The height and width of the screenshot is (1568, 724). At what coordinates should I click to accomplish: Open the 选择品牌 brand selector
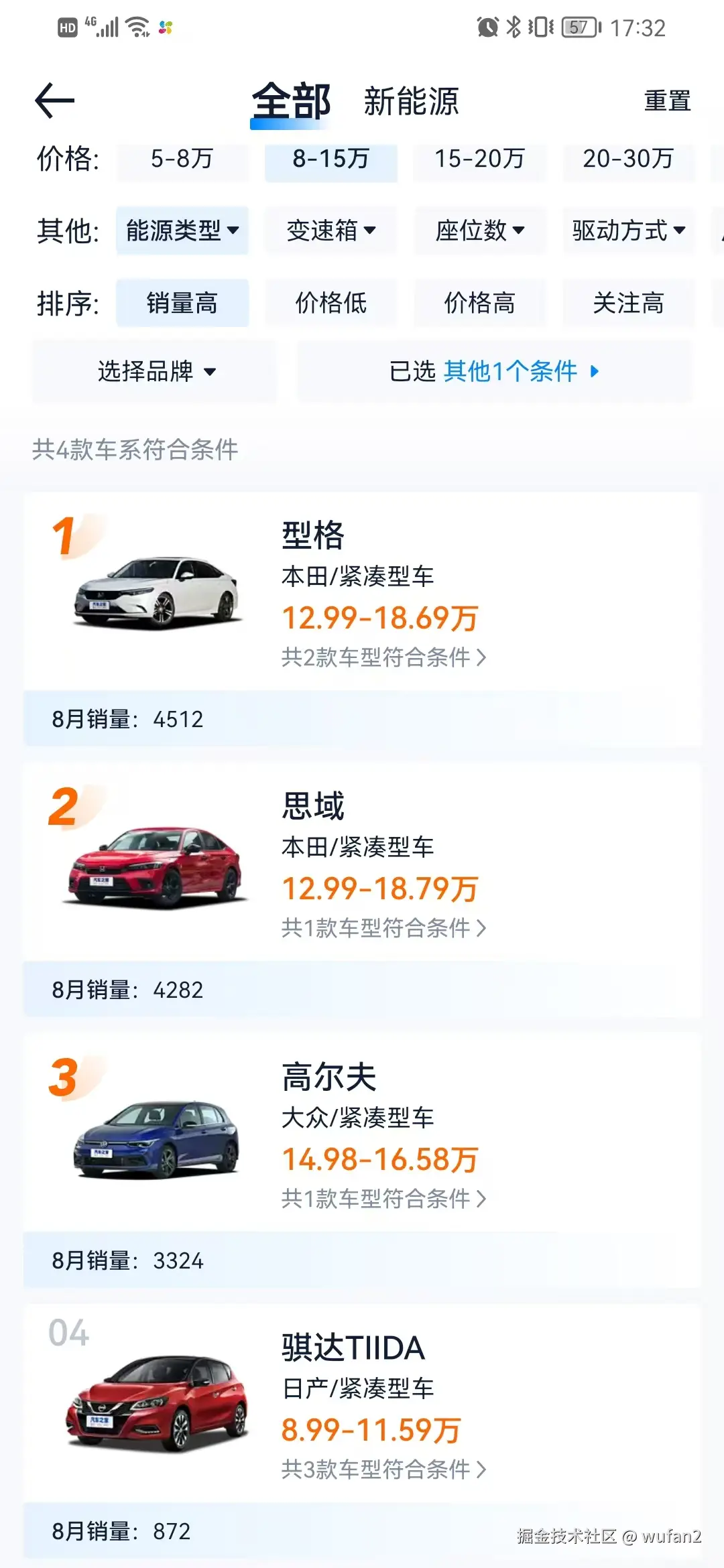(x=154, y=371)
